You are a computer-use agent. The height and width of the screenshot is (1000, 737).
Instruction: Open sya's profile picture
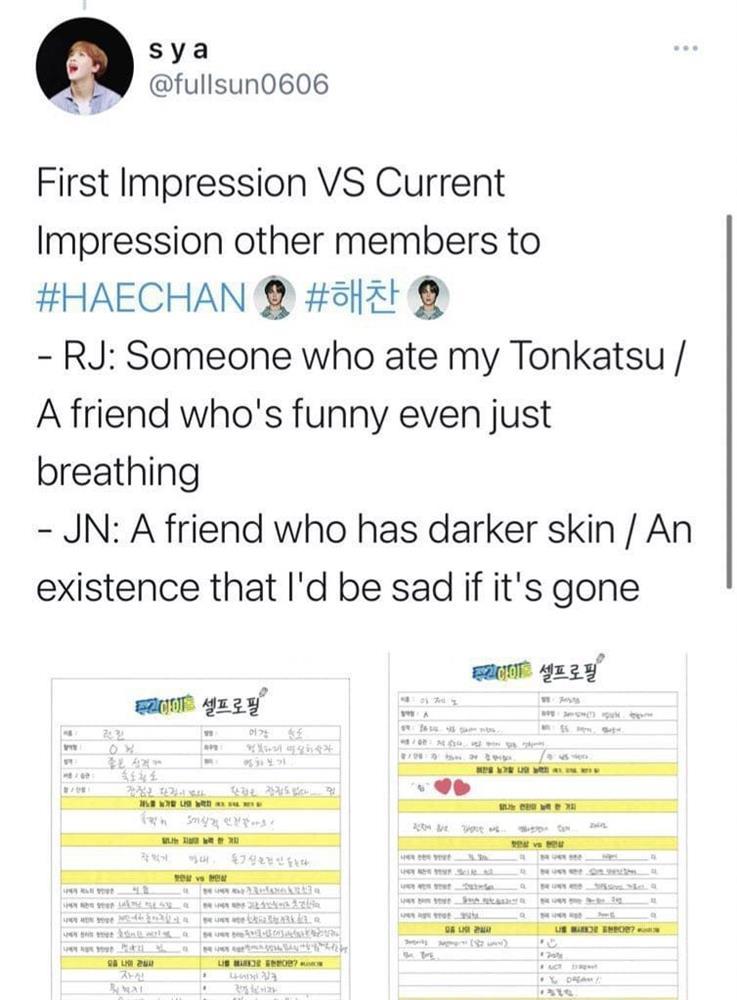coord(78,66)
